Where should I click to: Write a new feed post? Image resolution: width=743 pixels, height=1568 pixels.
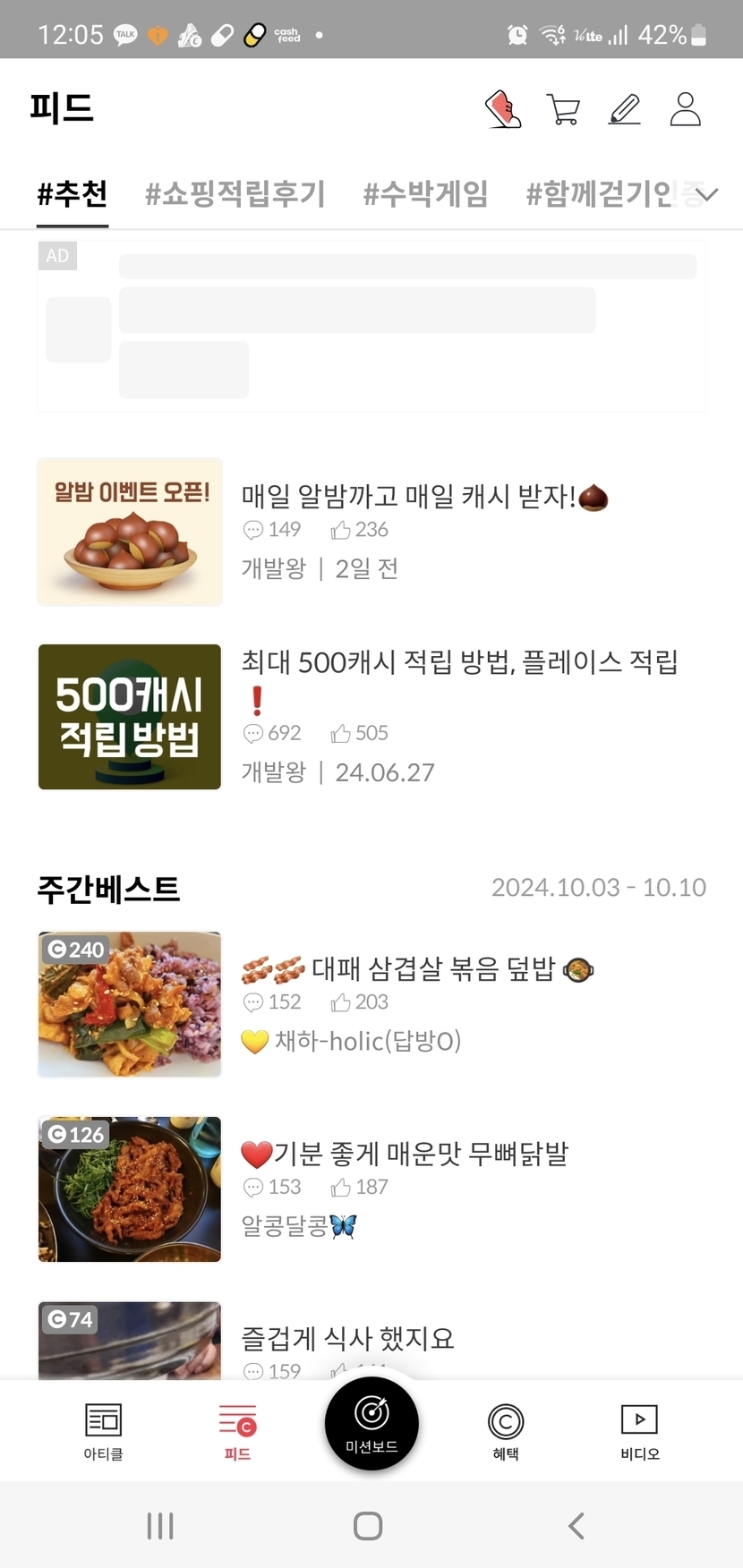pyautogui.click(x=624, y=110)
